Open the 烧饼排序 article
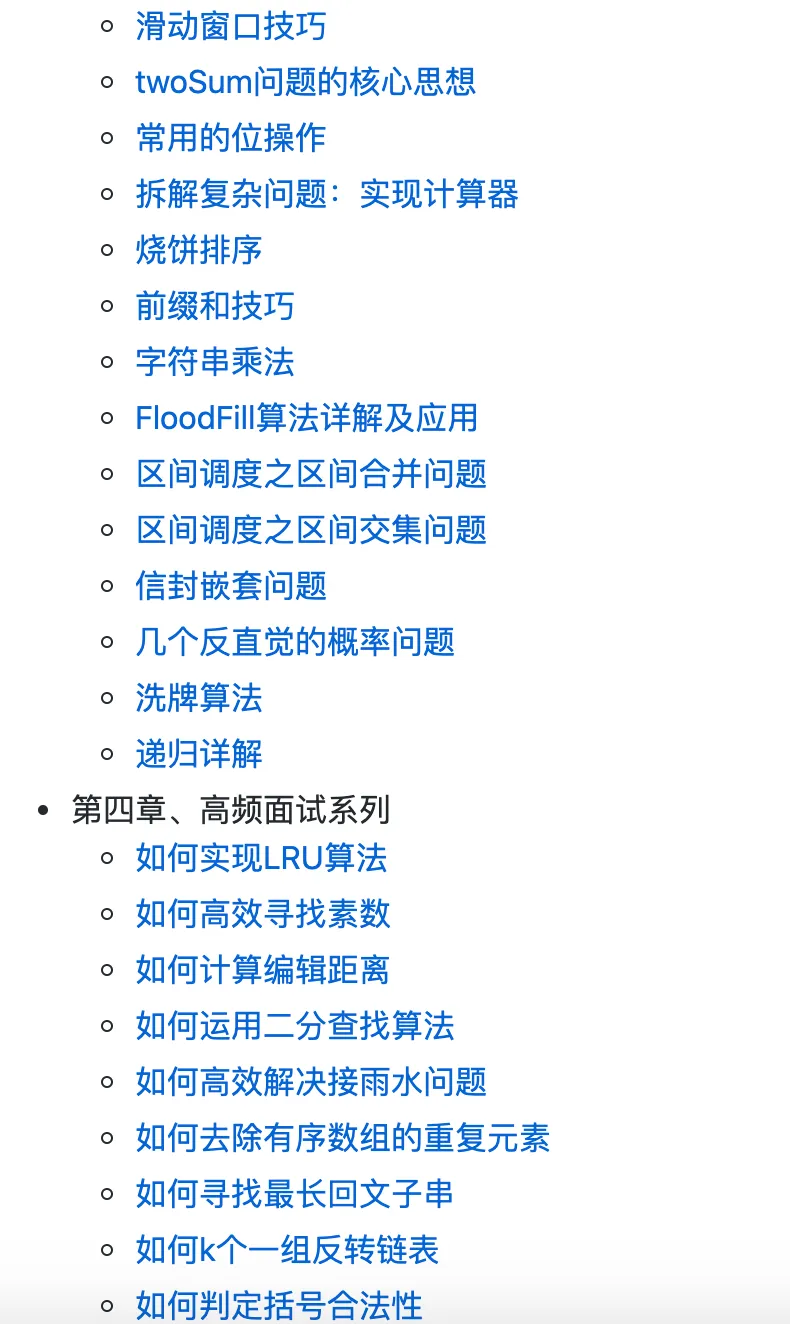This screenshot has height=1324, width=790. [x=197, y=250]
